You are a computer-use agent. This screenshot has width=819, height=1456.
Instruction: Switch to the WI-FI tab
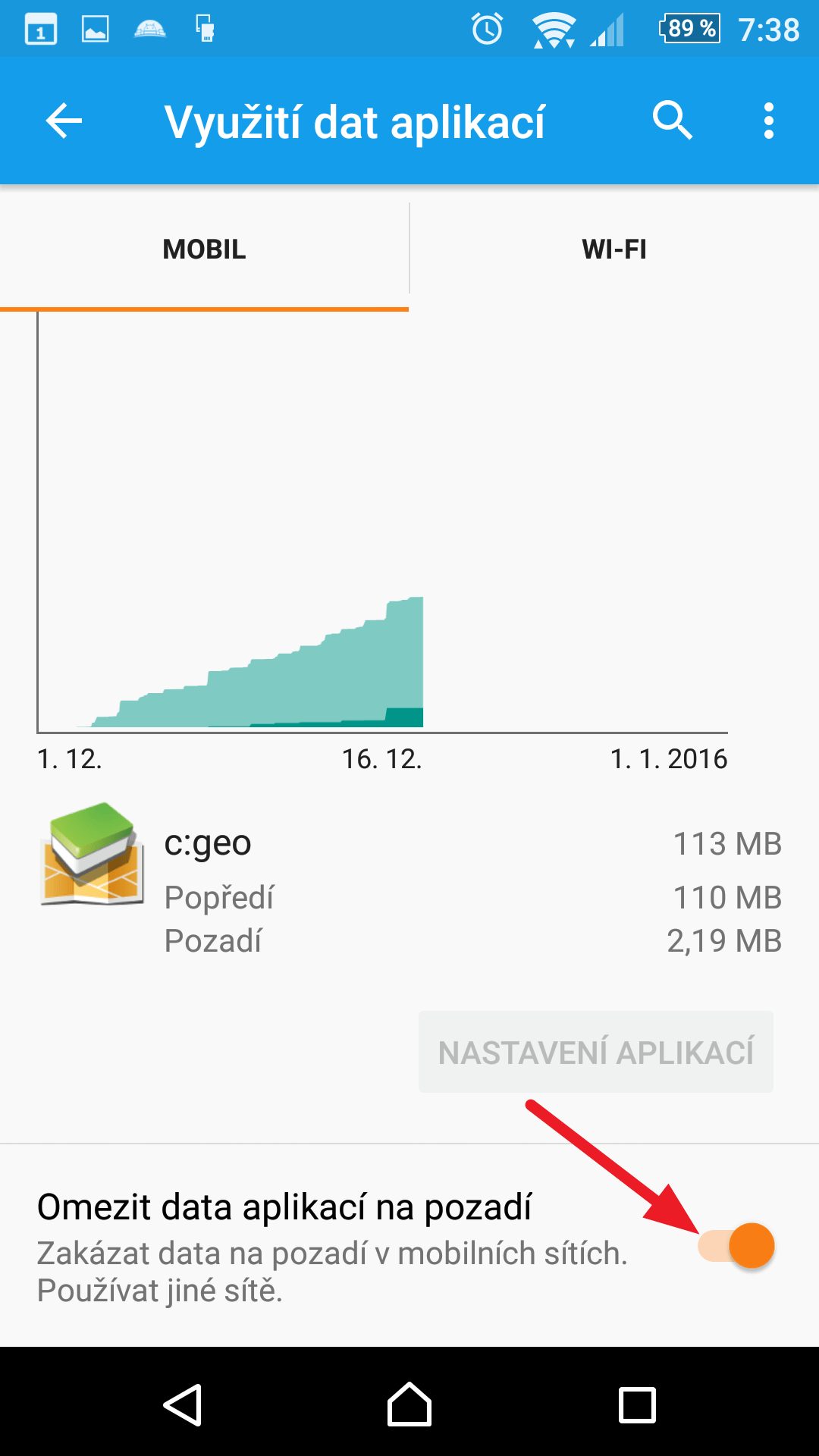614,249
